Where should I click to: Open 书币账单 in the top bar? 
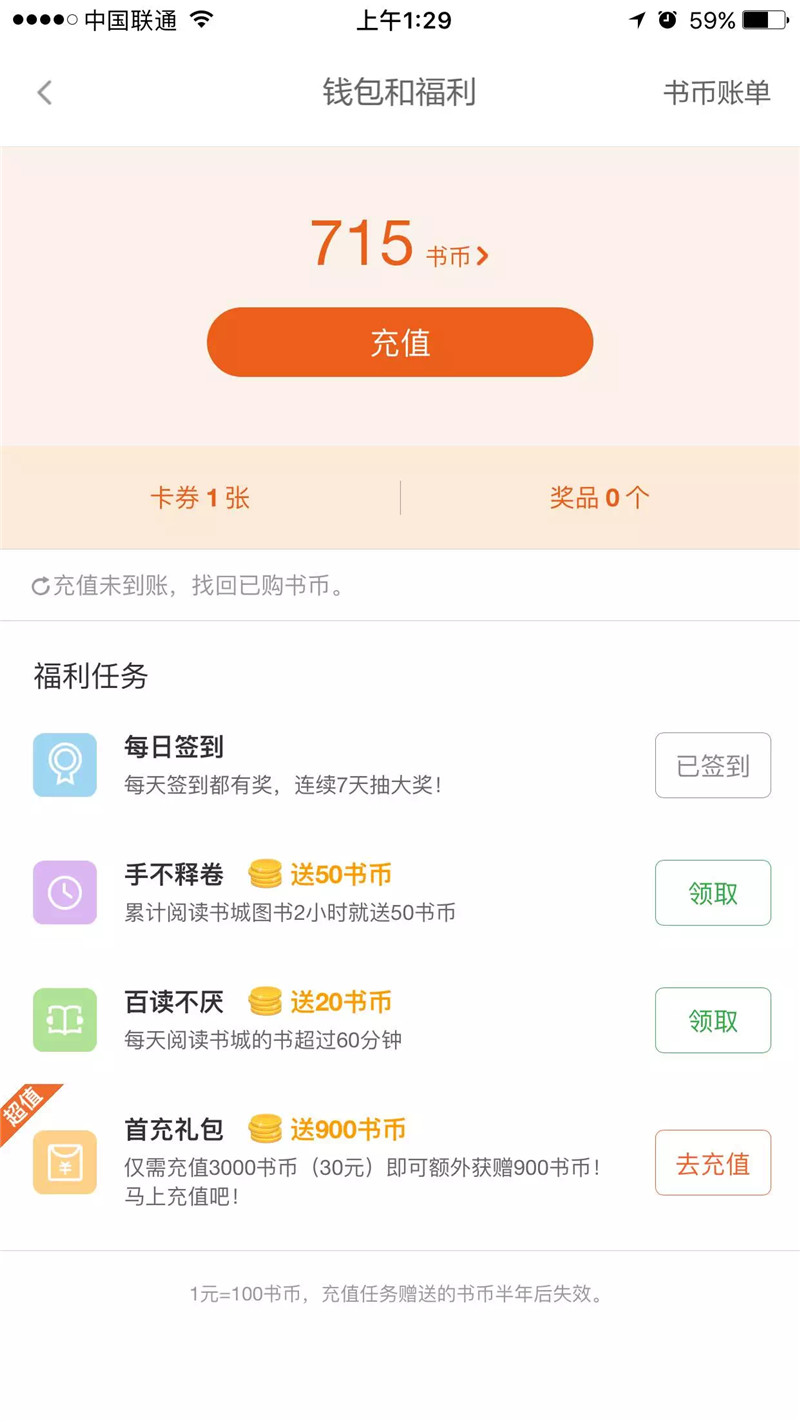point(716,93)
